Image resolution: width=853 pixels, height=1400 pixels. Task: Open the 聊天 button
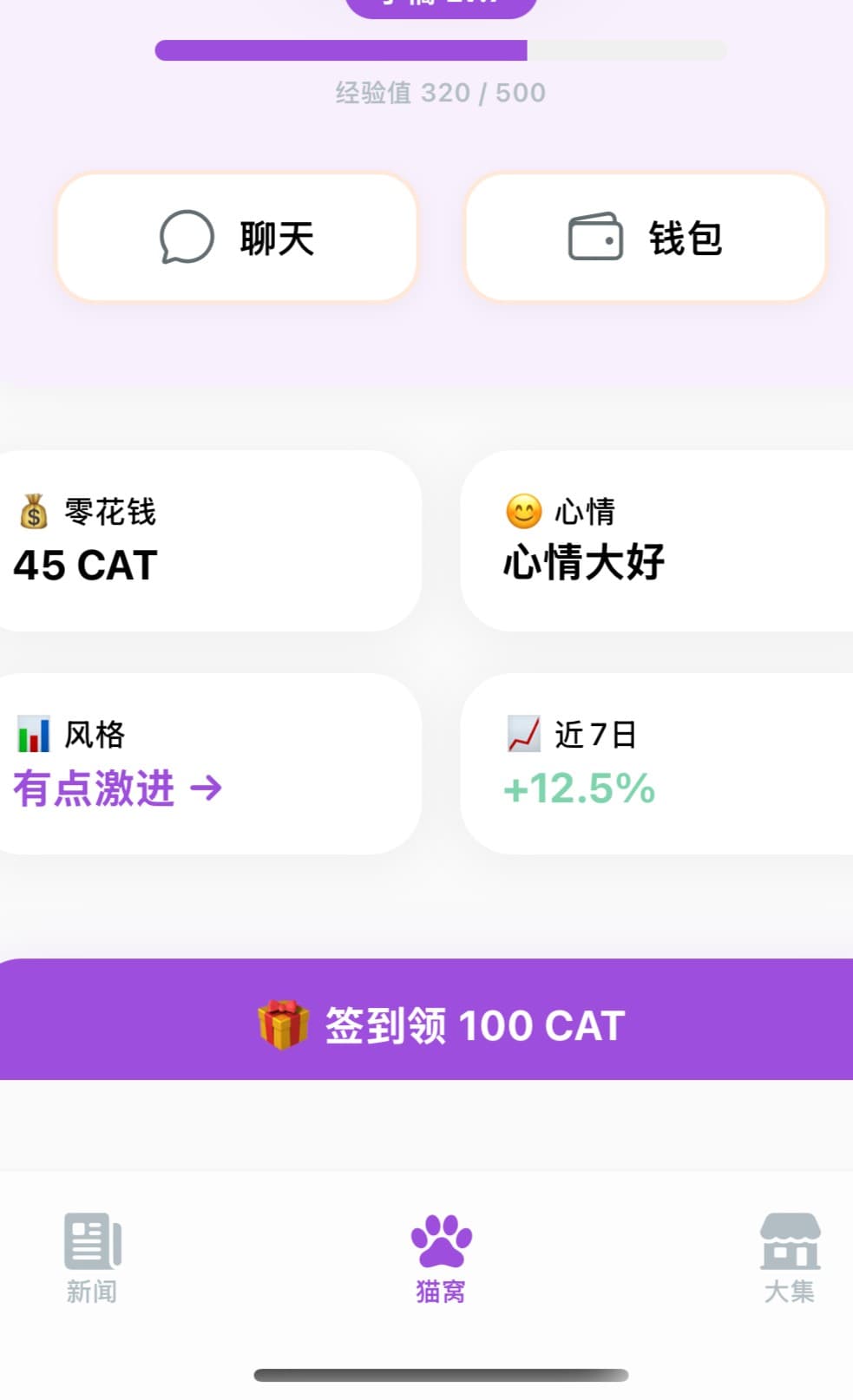[x=236, y=239]
